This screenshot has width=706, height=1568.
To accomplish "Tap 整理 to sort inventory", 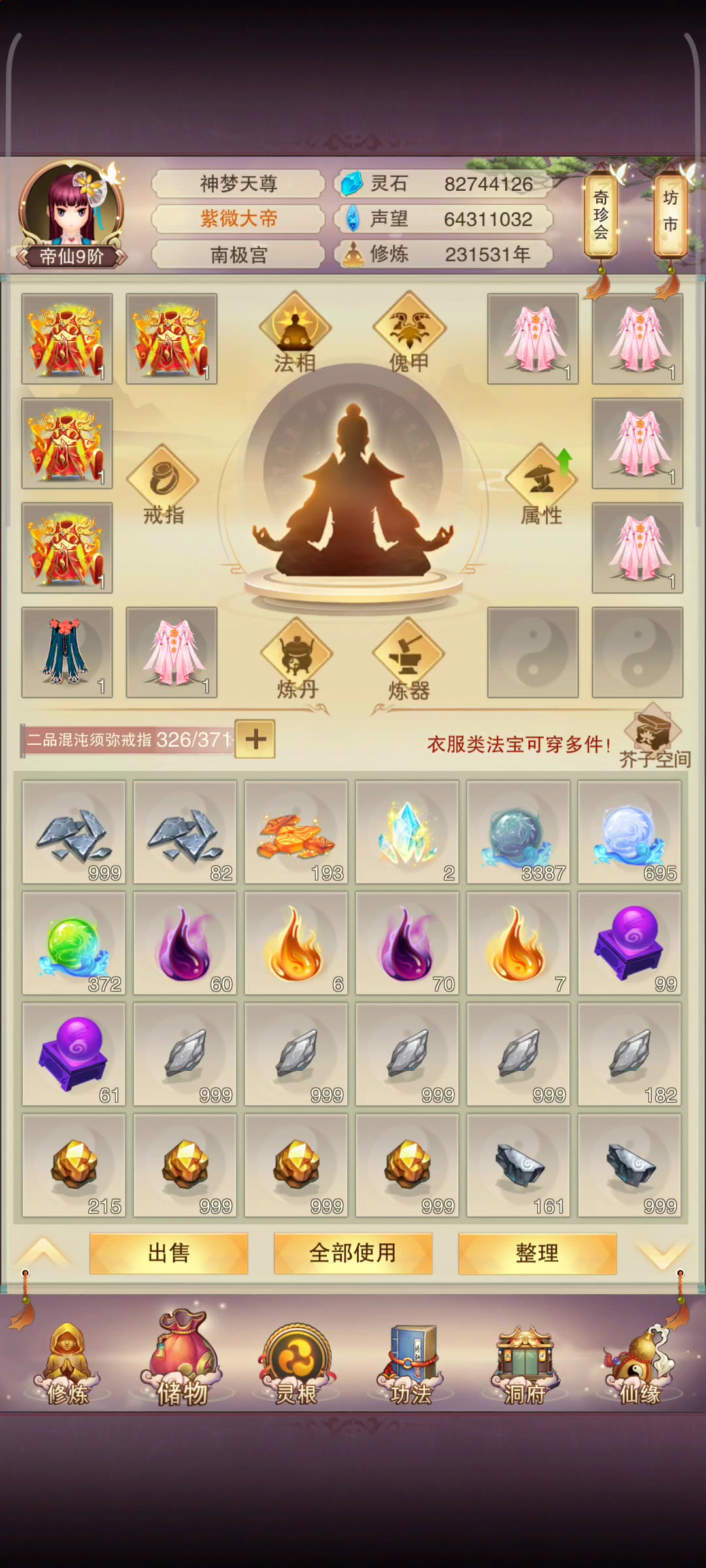I will tap(537, 1253).
